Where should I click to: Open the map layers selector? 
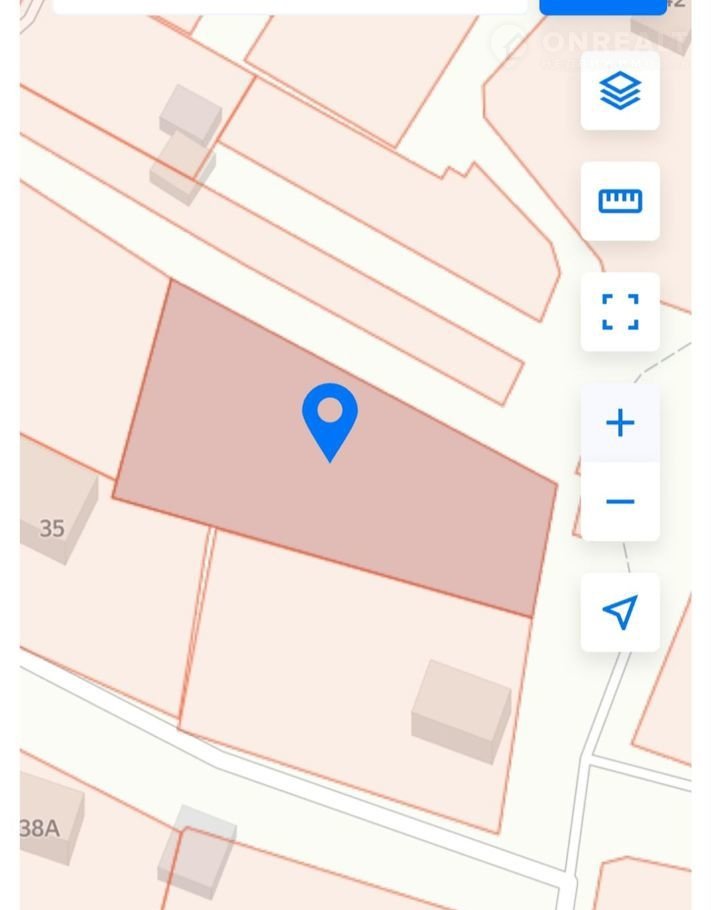(620, 91)
